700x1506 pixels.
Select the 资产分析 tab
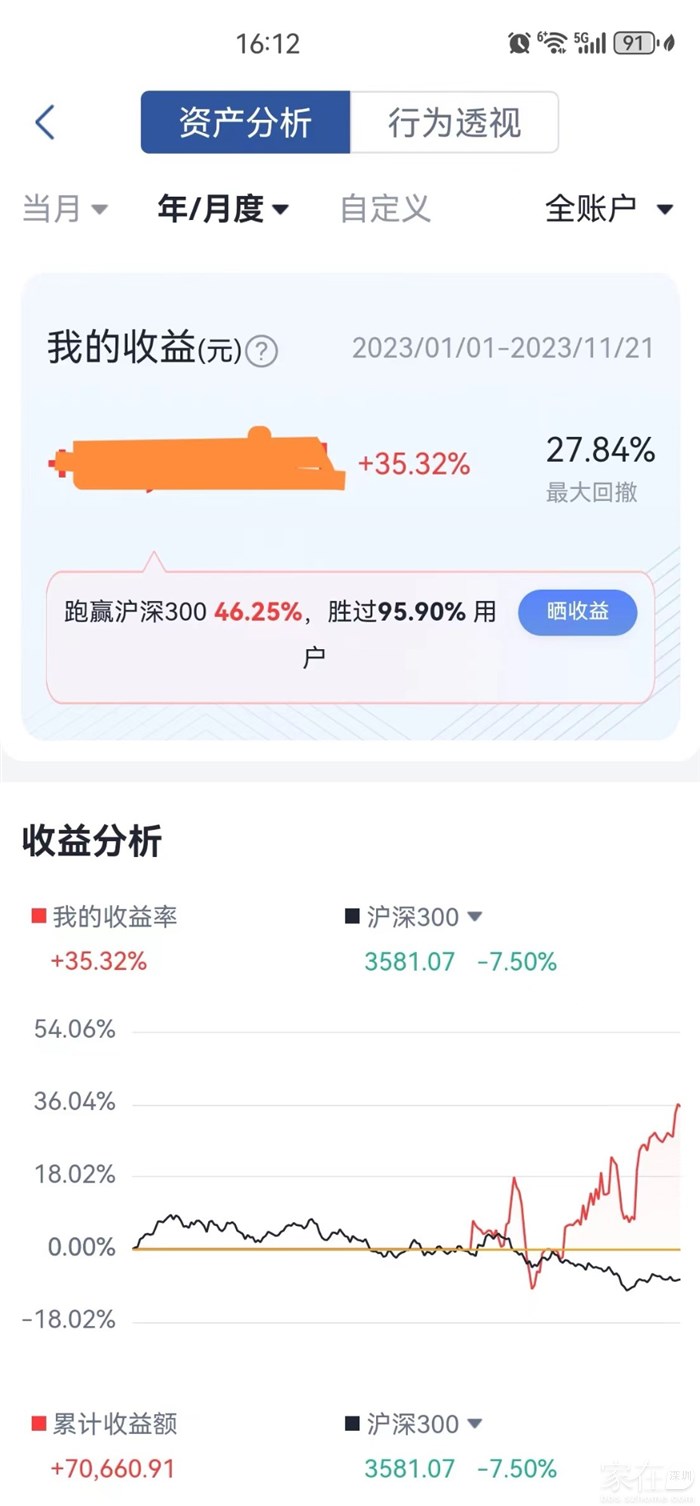click(x=245, y=123)
